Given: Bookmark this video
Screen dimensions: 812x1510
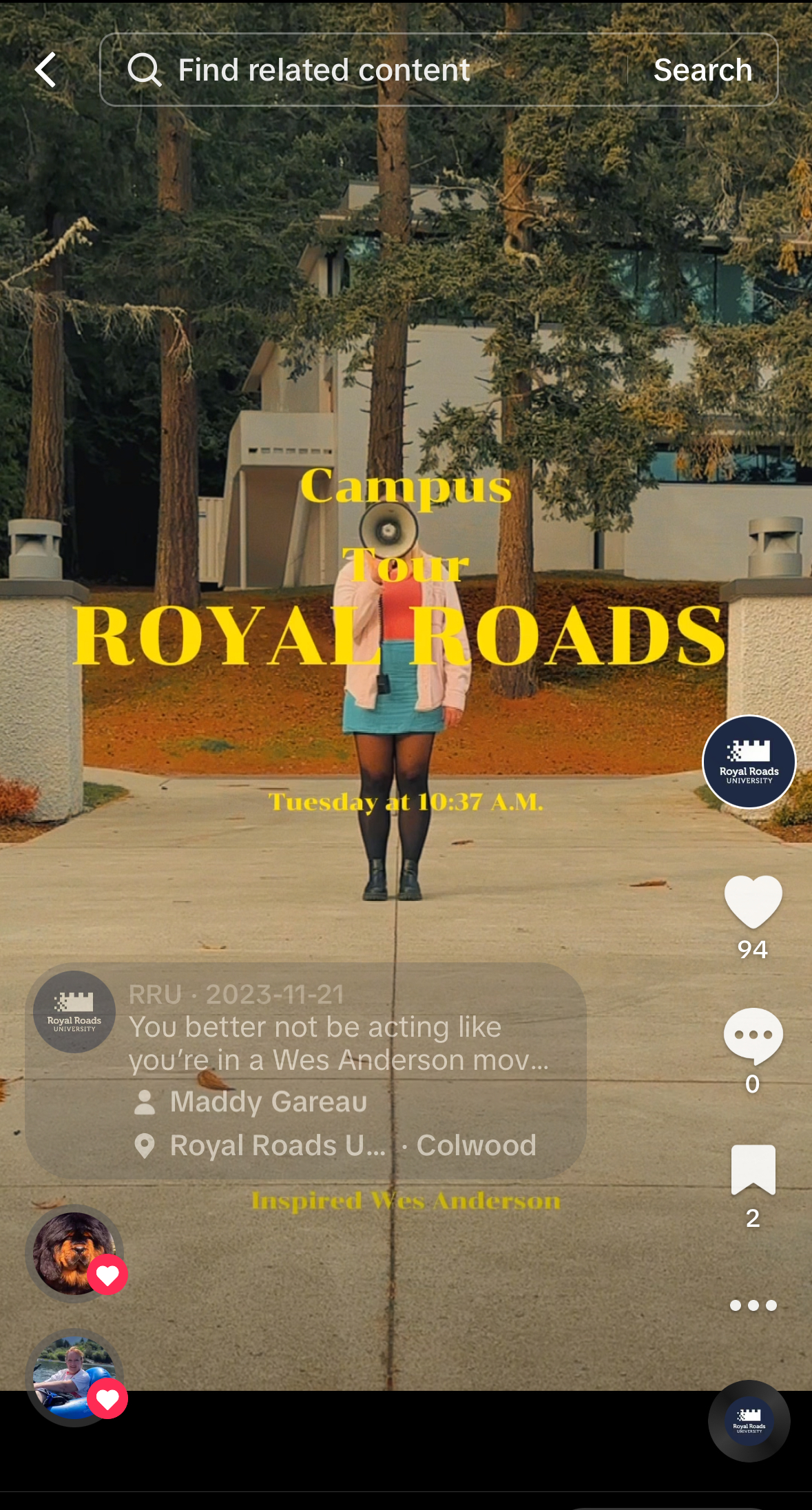Looking at the screenshot, I should tap(752, 1170).
